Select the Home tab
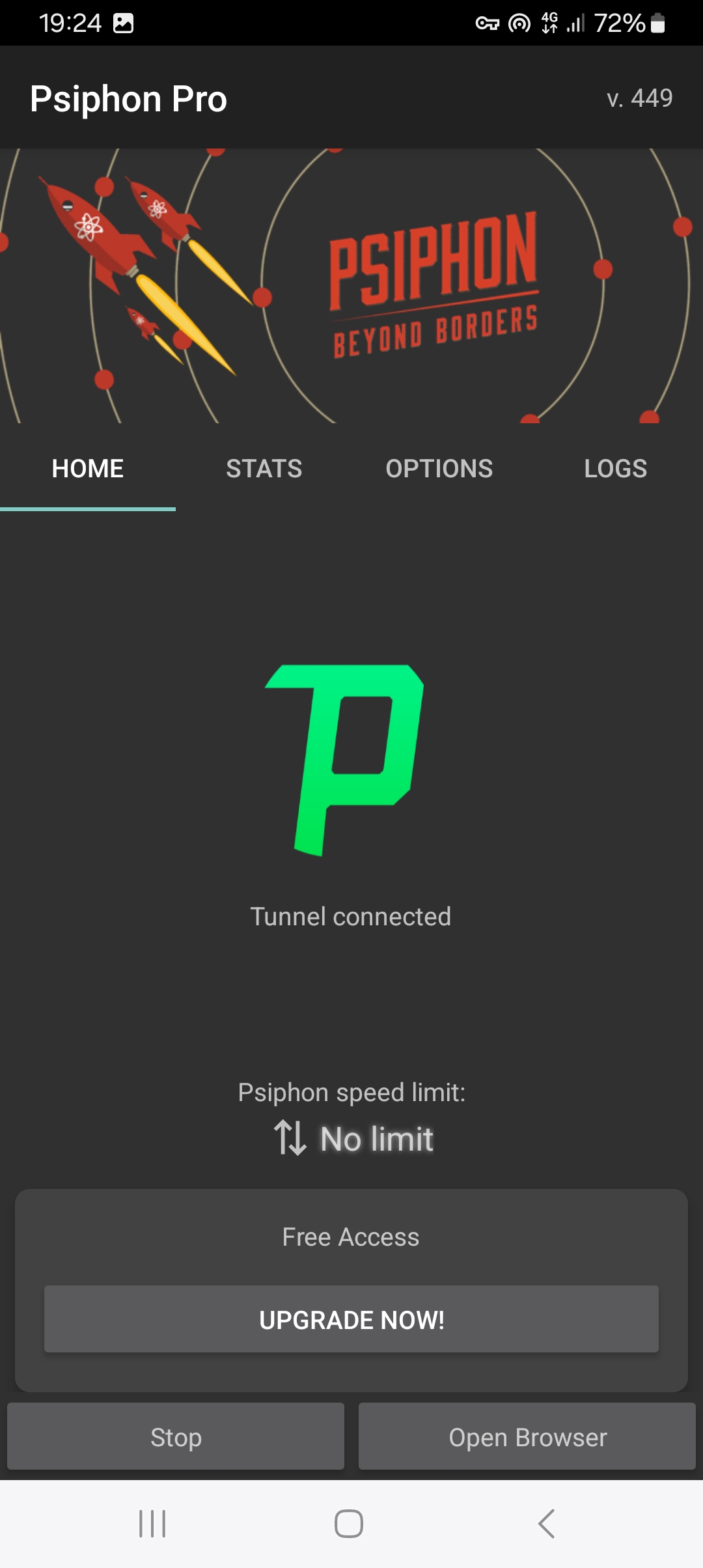 click(x=88, y=469)
